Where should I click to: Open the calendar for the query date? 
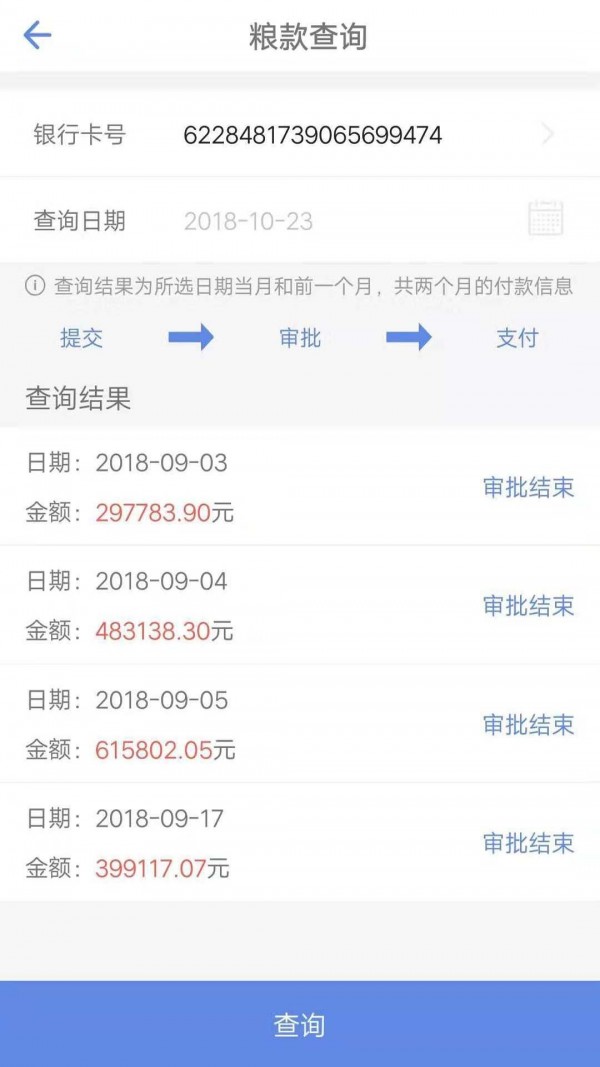click(x=545, y=219)
